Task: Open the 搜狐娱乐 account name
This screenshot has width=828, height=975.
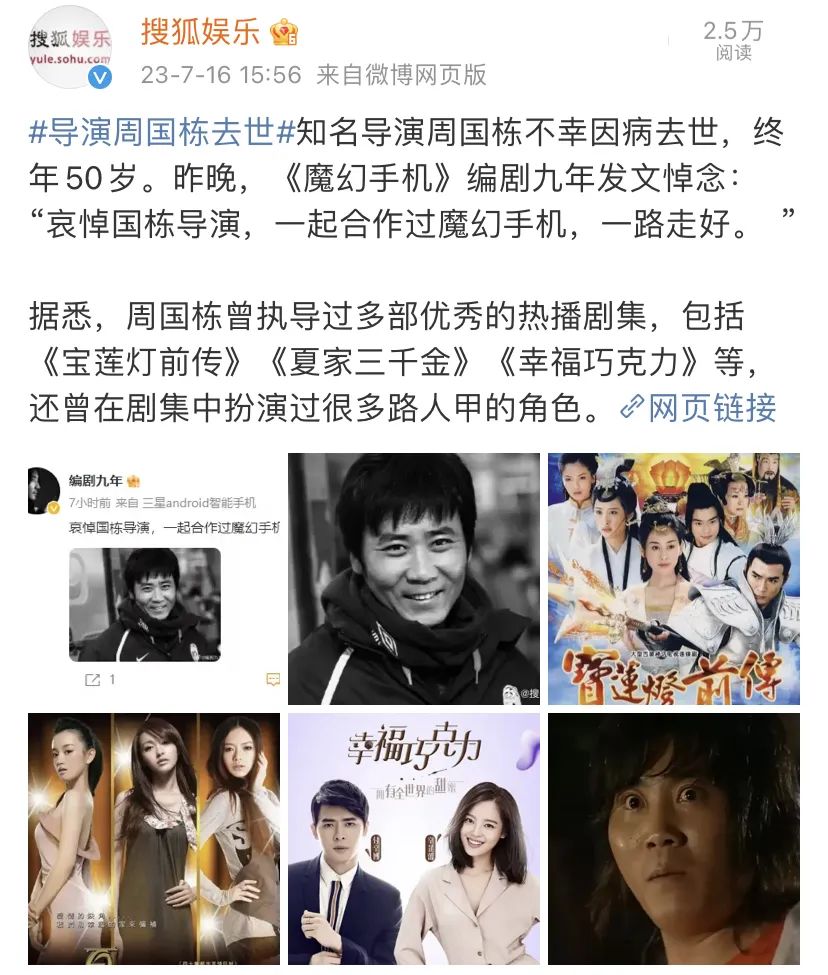Action: (200, 32)
